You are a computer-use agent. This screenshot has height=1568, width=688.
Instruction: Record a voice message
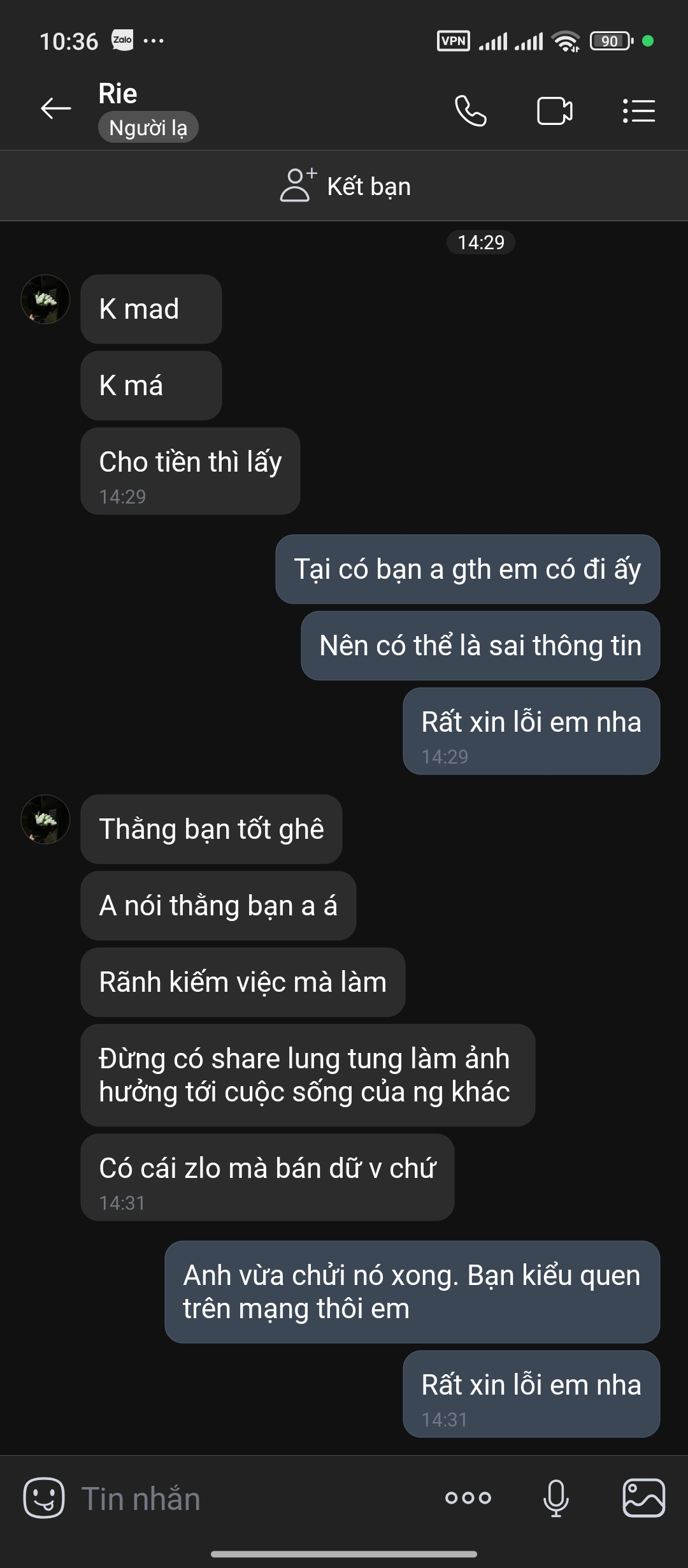pos(555,1498)
